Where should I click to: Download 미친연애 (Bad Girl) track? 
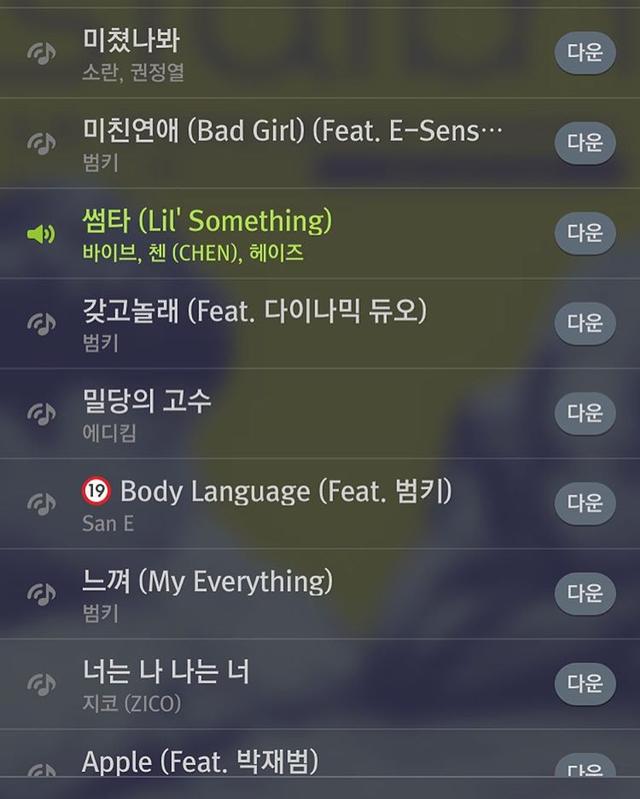click(x=585, y=143)
